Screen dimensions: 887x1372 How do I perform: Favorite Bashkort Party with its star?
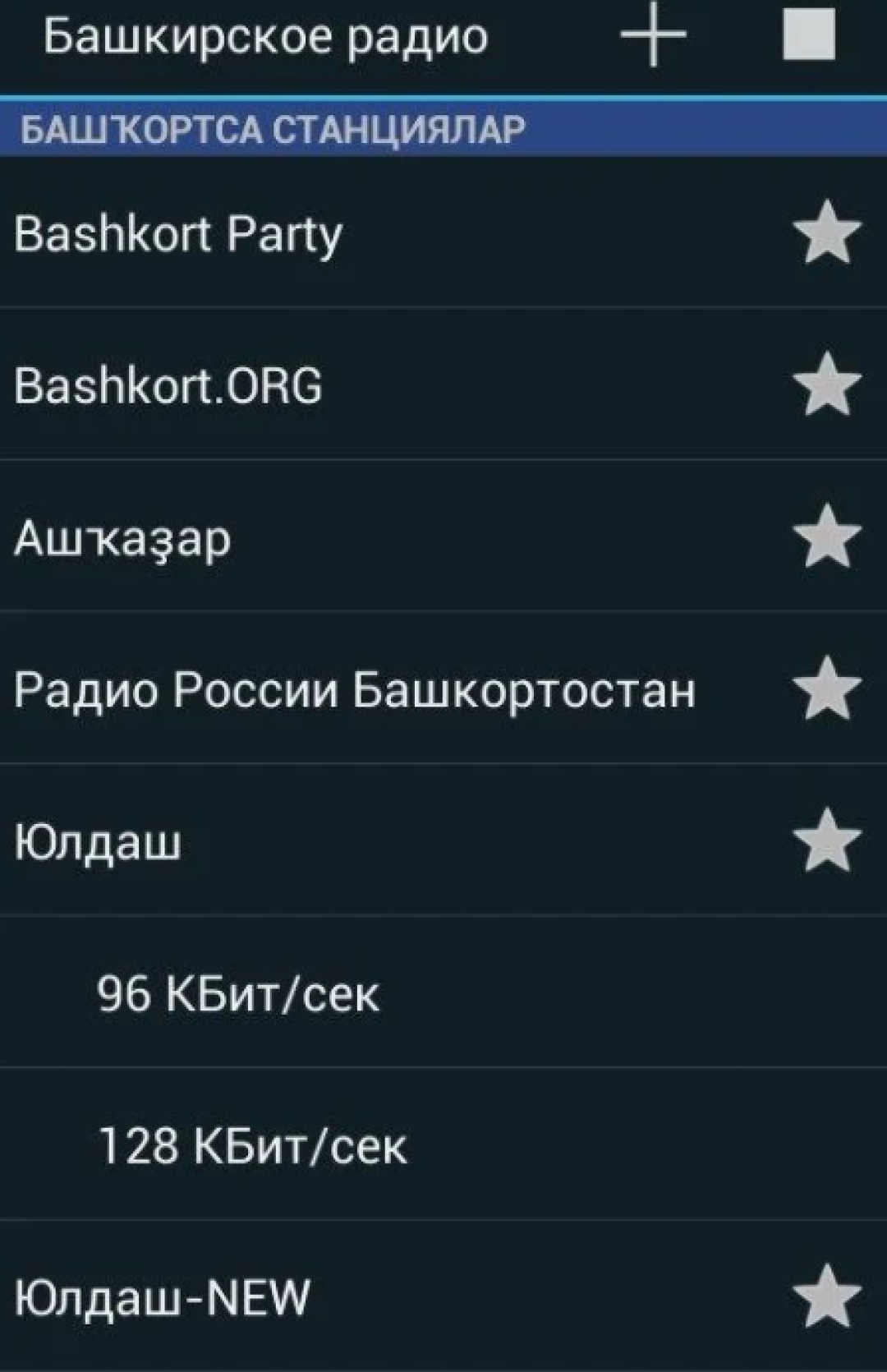pyautogui.click(x=827, y=233)
